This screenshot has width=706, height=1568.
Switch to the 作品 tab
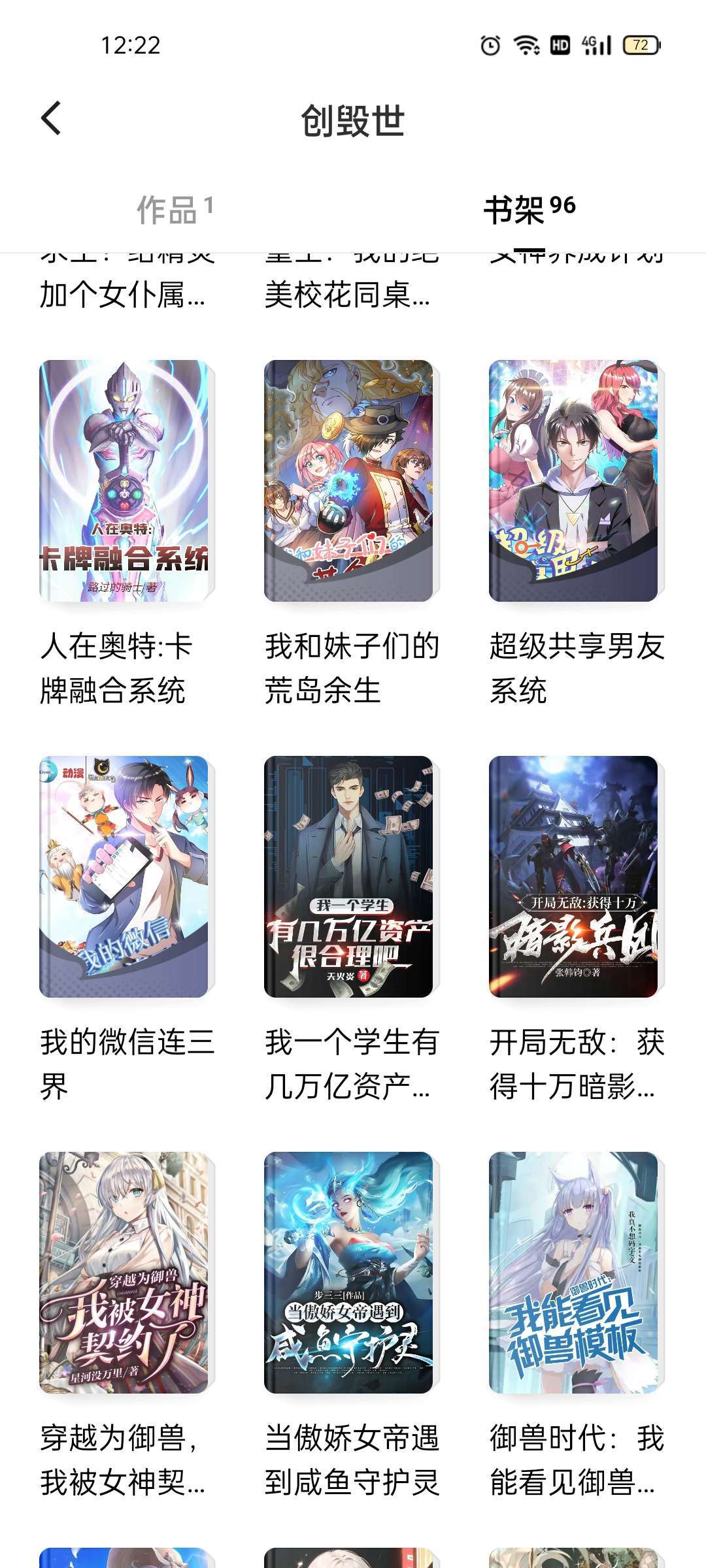[x=175, y=210]
